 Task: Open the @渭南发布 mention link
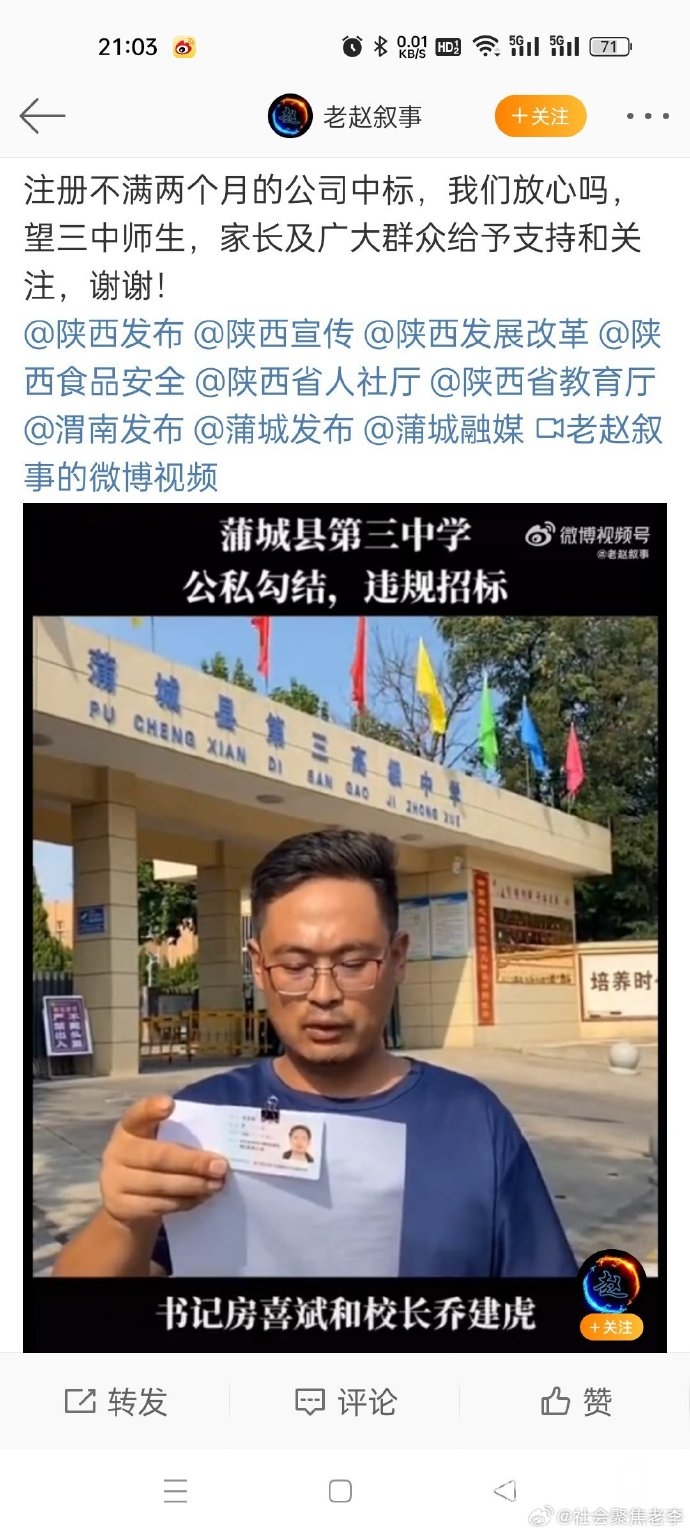click(x=104, y=429)
